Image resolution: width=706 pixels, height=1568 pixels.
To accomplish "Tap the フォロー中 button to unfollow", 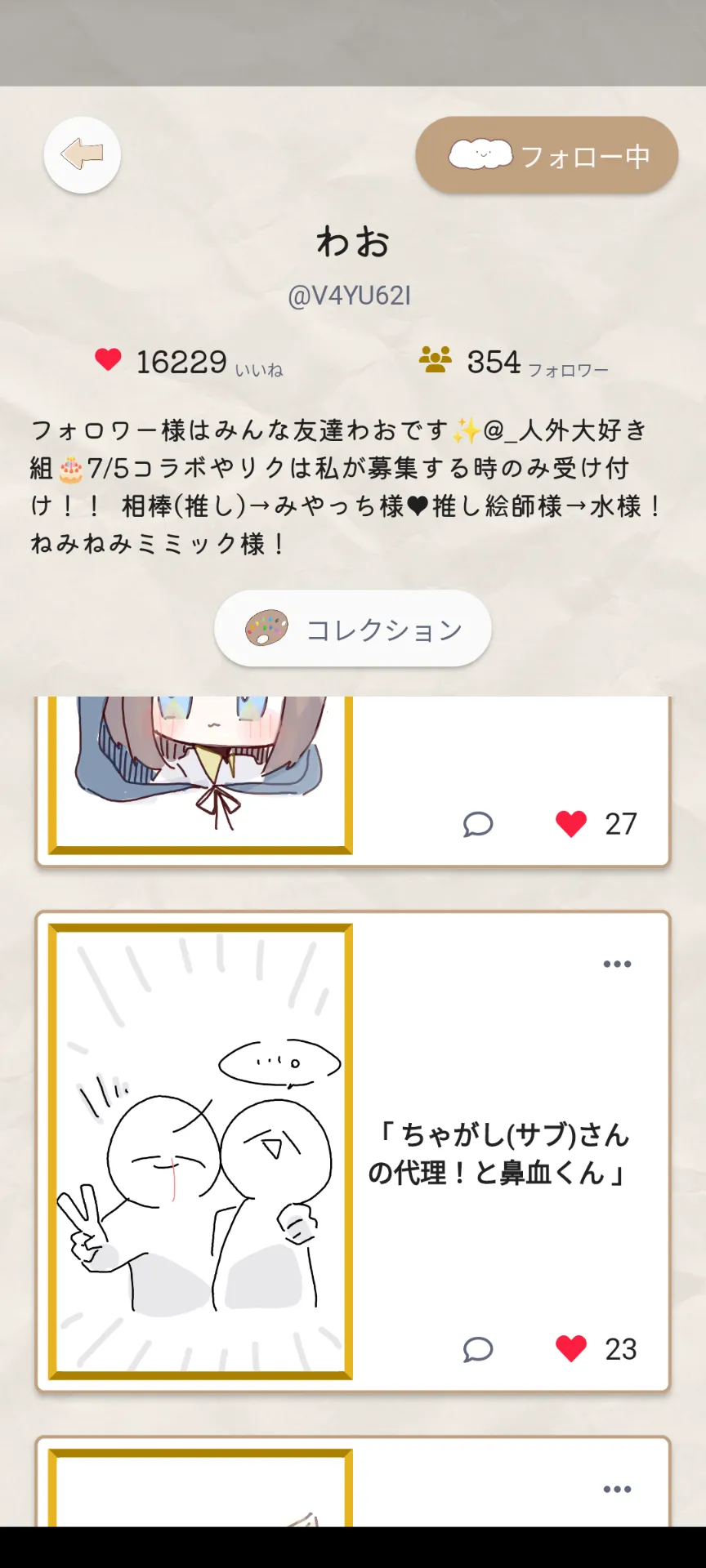I will point(547,155).
